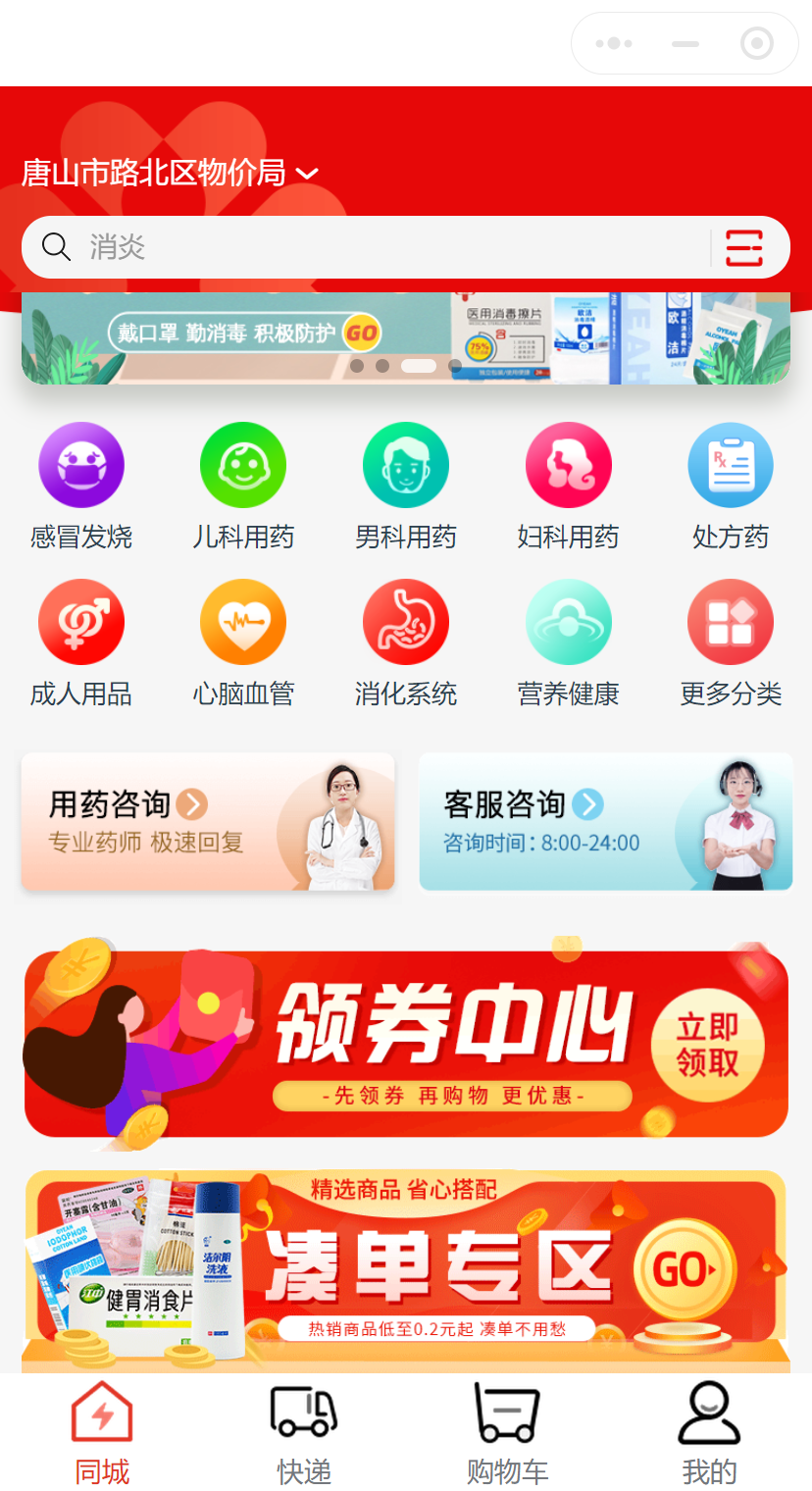The width and height of the screenshot is (812, 1491).
Task: Open the barcode scanner icon
Action: coord(744,248)
